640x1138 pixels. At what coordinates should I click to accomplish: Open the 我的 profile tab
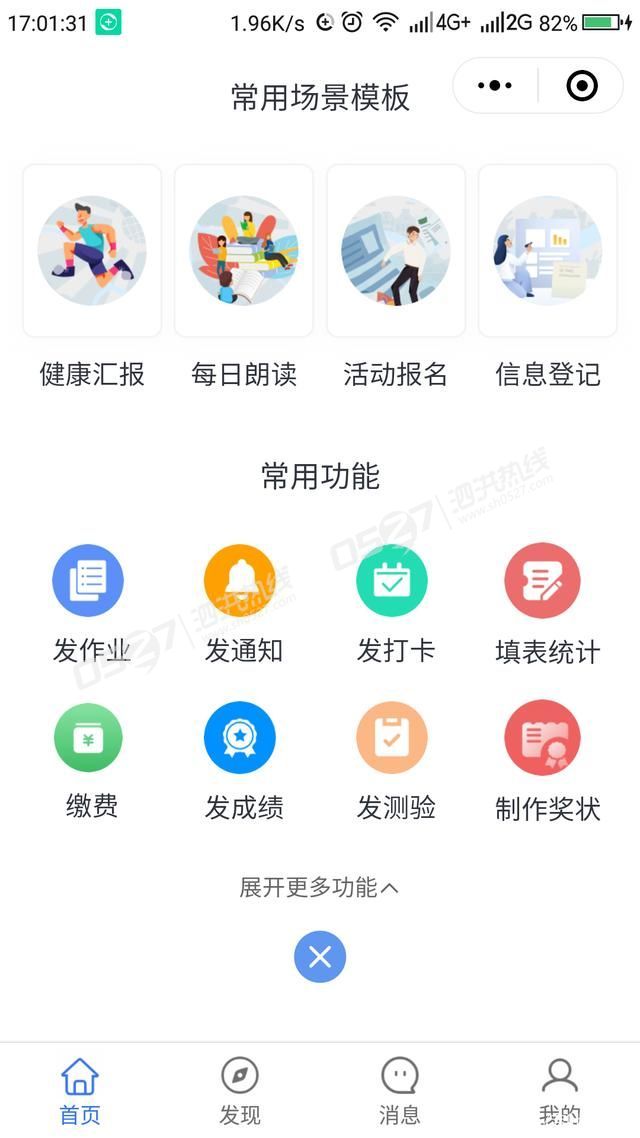pos(560,1091)
